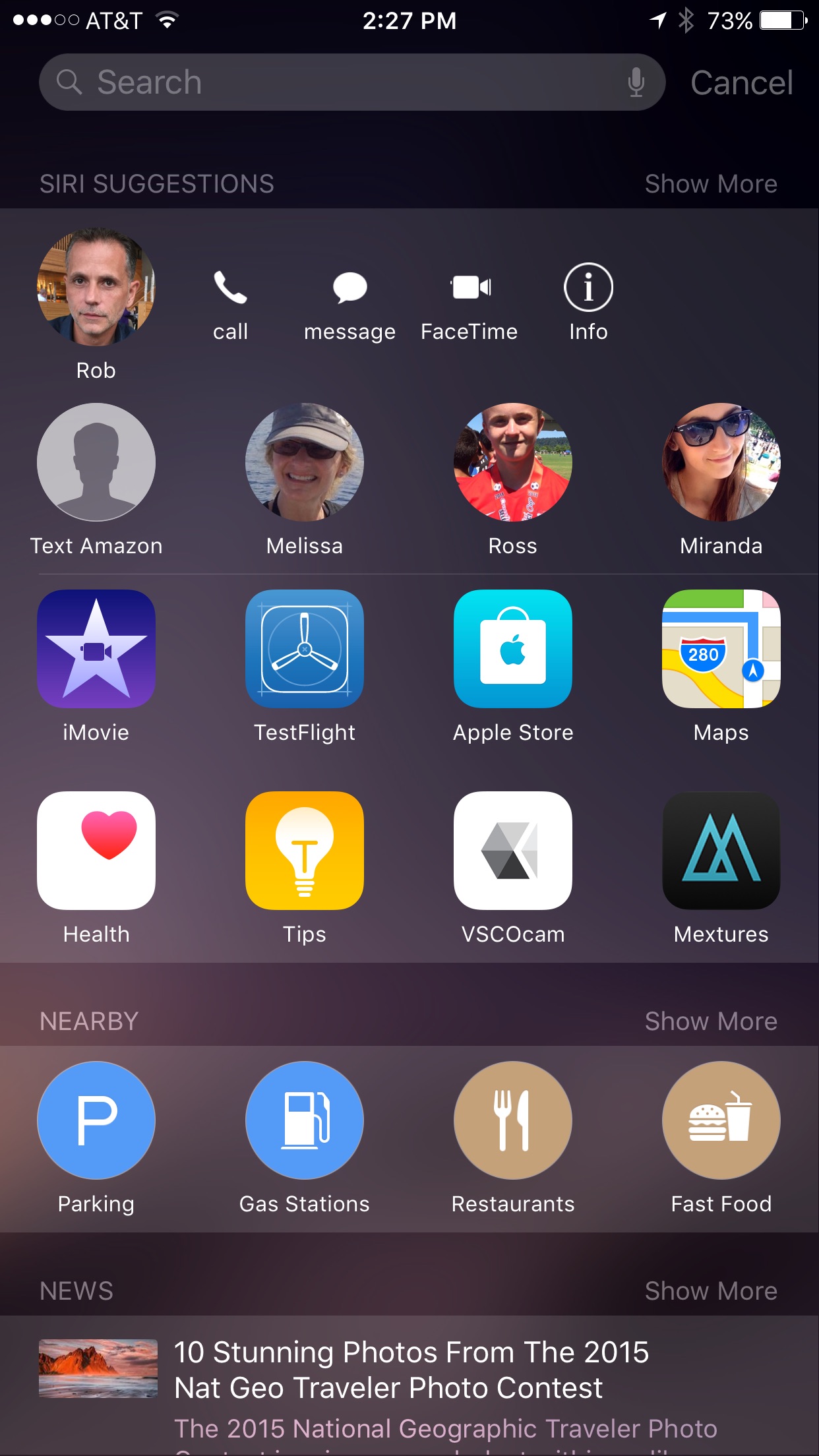Tap the Search field
The height and width of the screenshot is (1456, 819).
tap(330, 82)
